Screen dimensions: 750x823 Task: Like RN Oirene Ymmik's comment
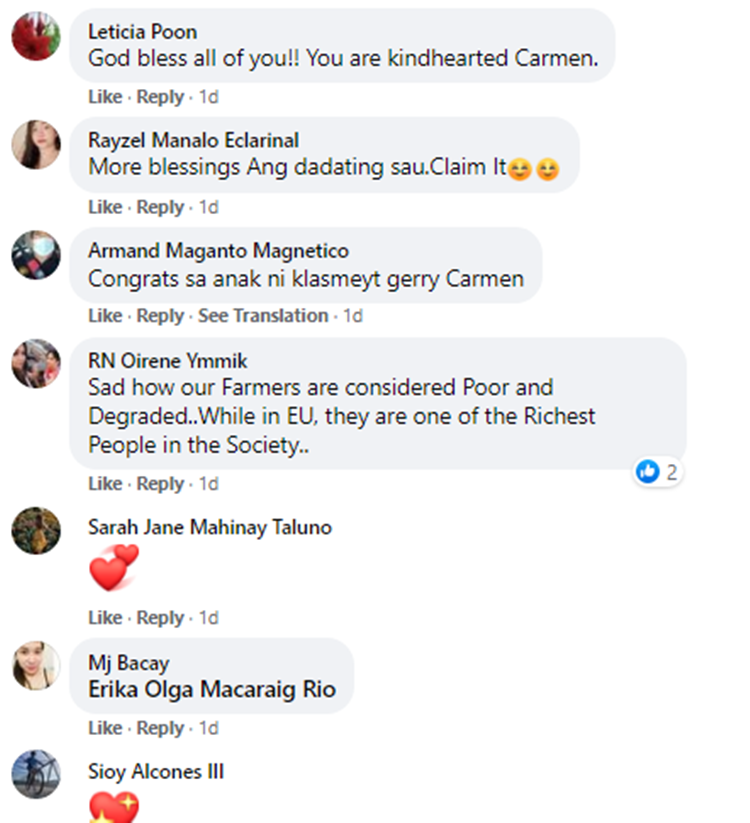104,484
